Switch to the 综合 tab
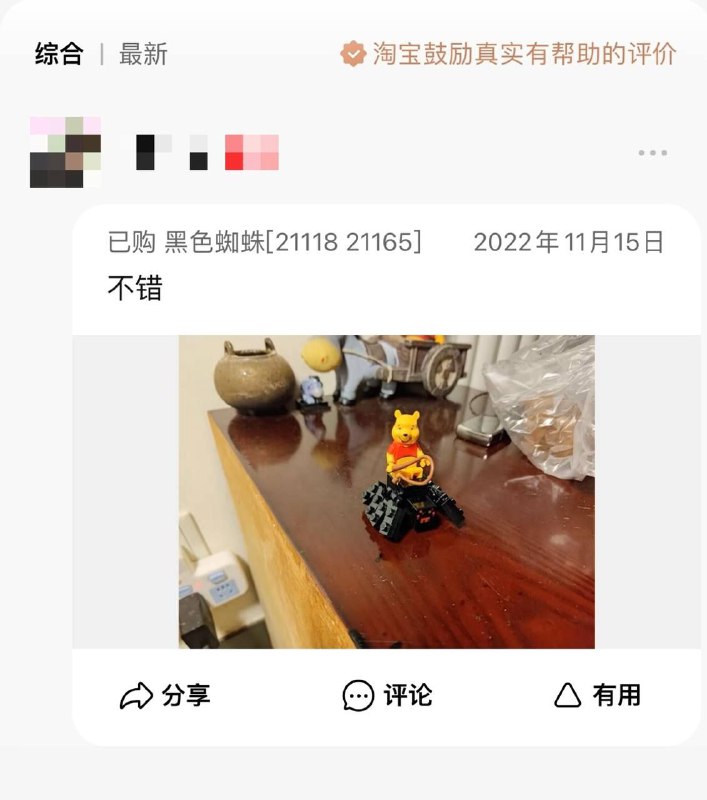The image size is (707, 800). pos(59,54)
